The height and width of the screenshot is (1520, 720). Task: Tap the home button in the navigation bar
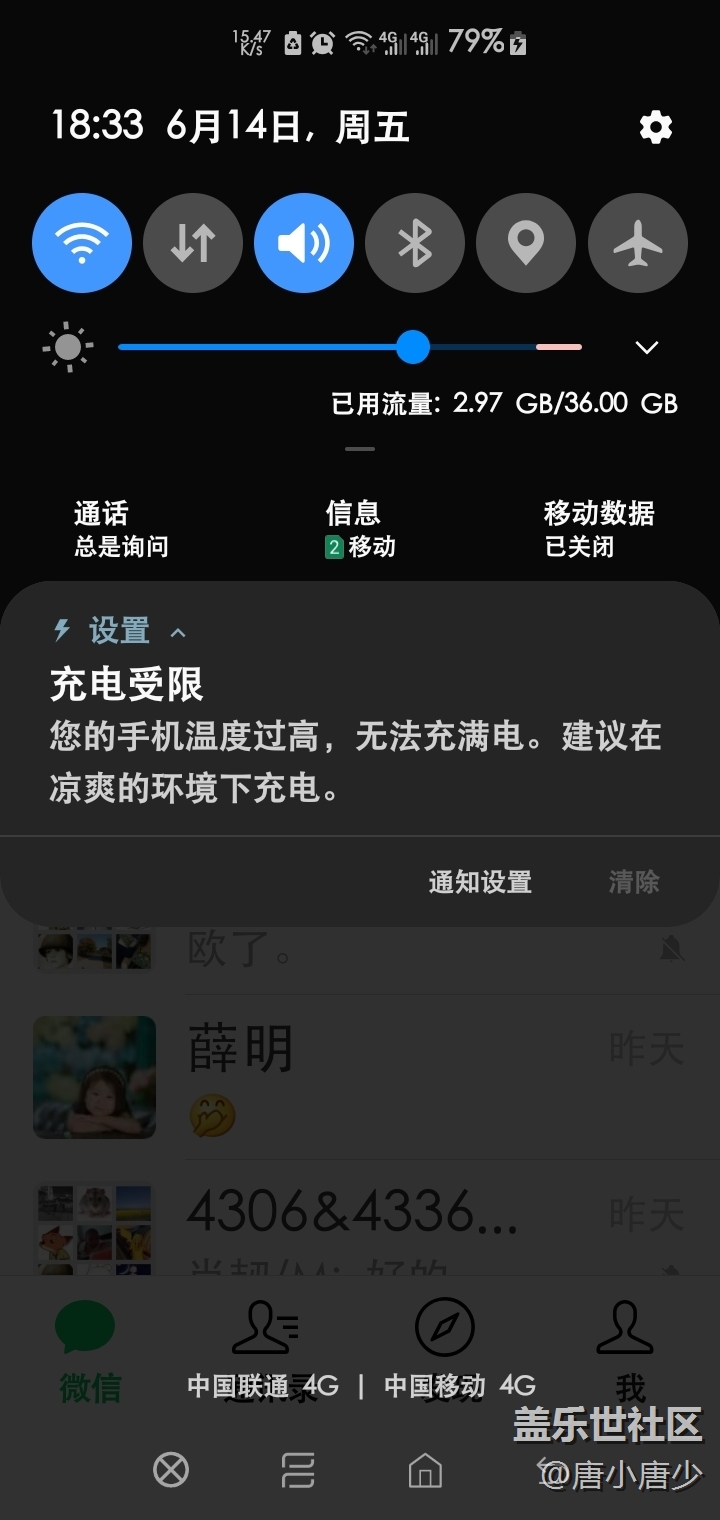point(425,1470)
